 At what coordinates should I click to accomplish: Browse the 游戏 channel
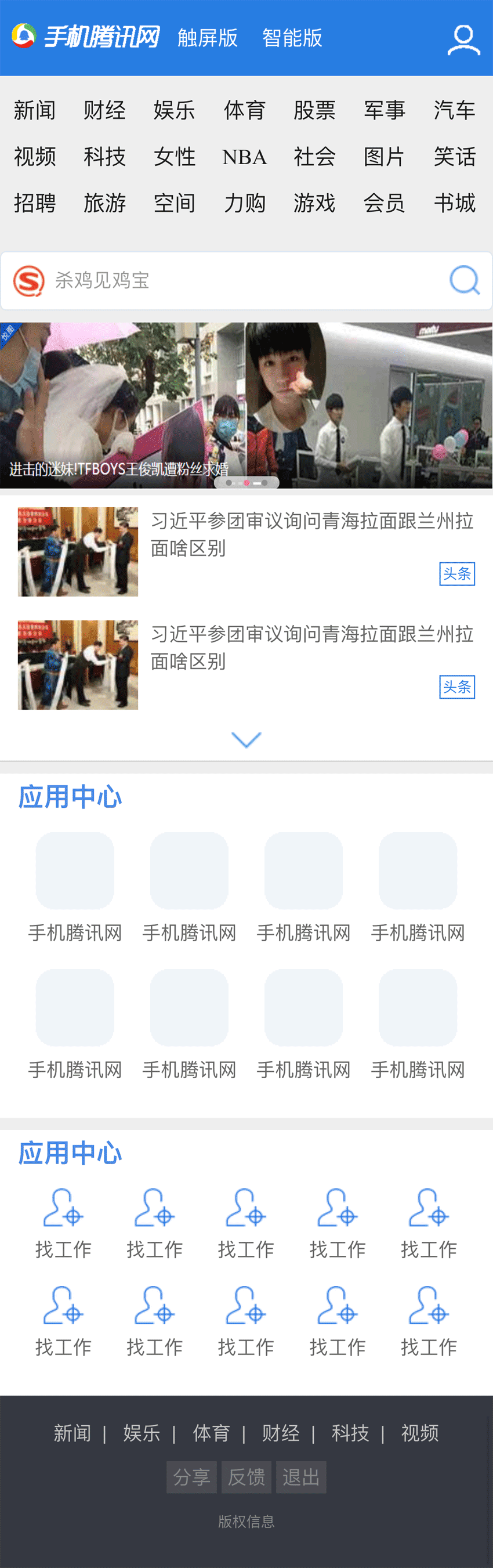click(x=315, y=203)
